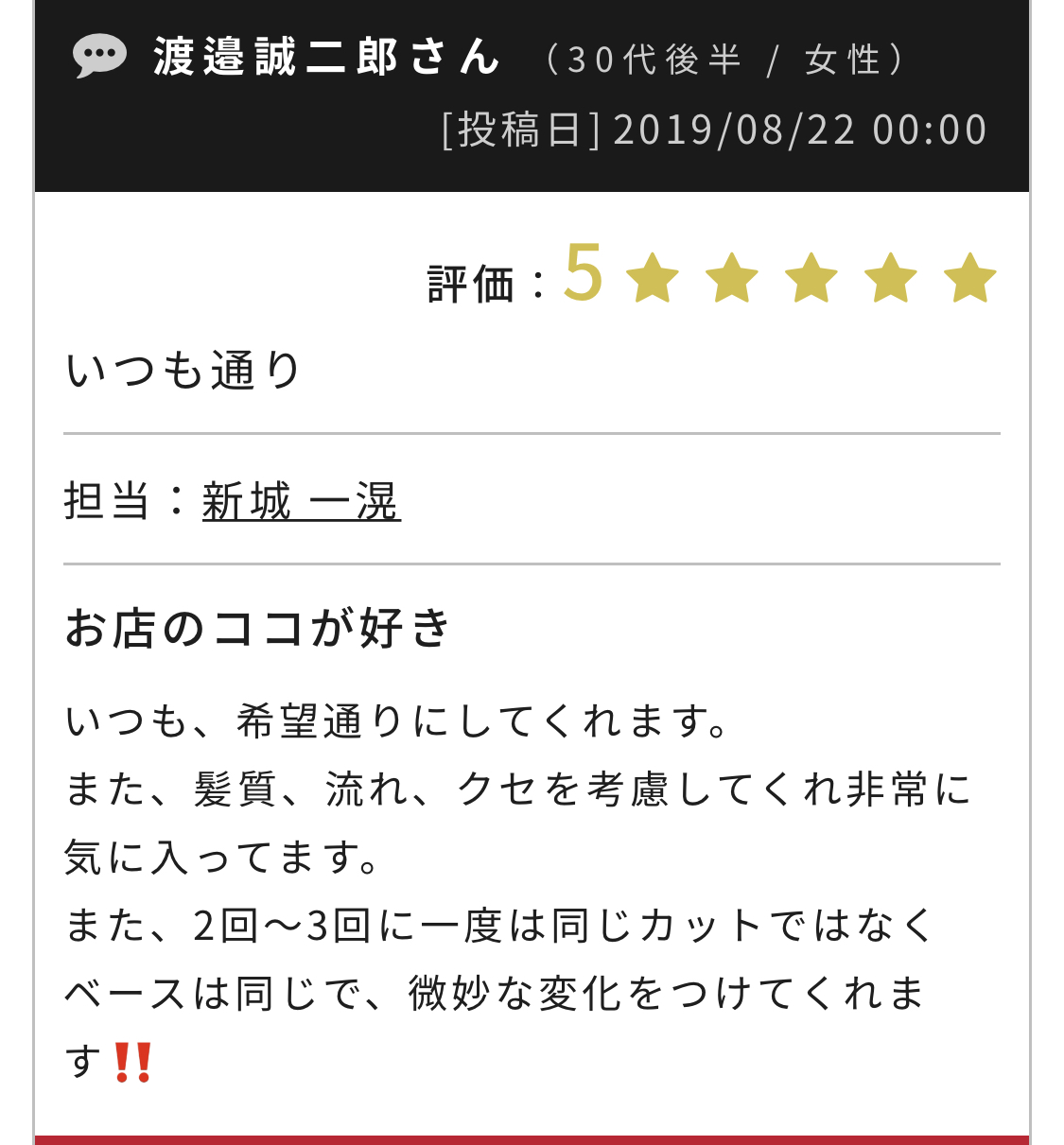The width and height of the screenshot is (1064, 1145).
Task: Open stylist 新城 一滉's profile link
Action: (301, 501)
